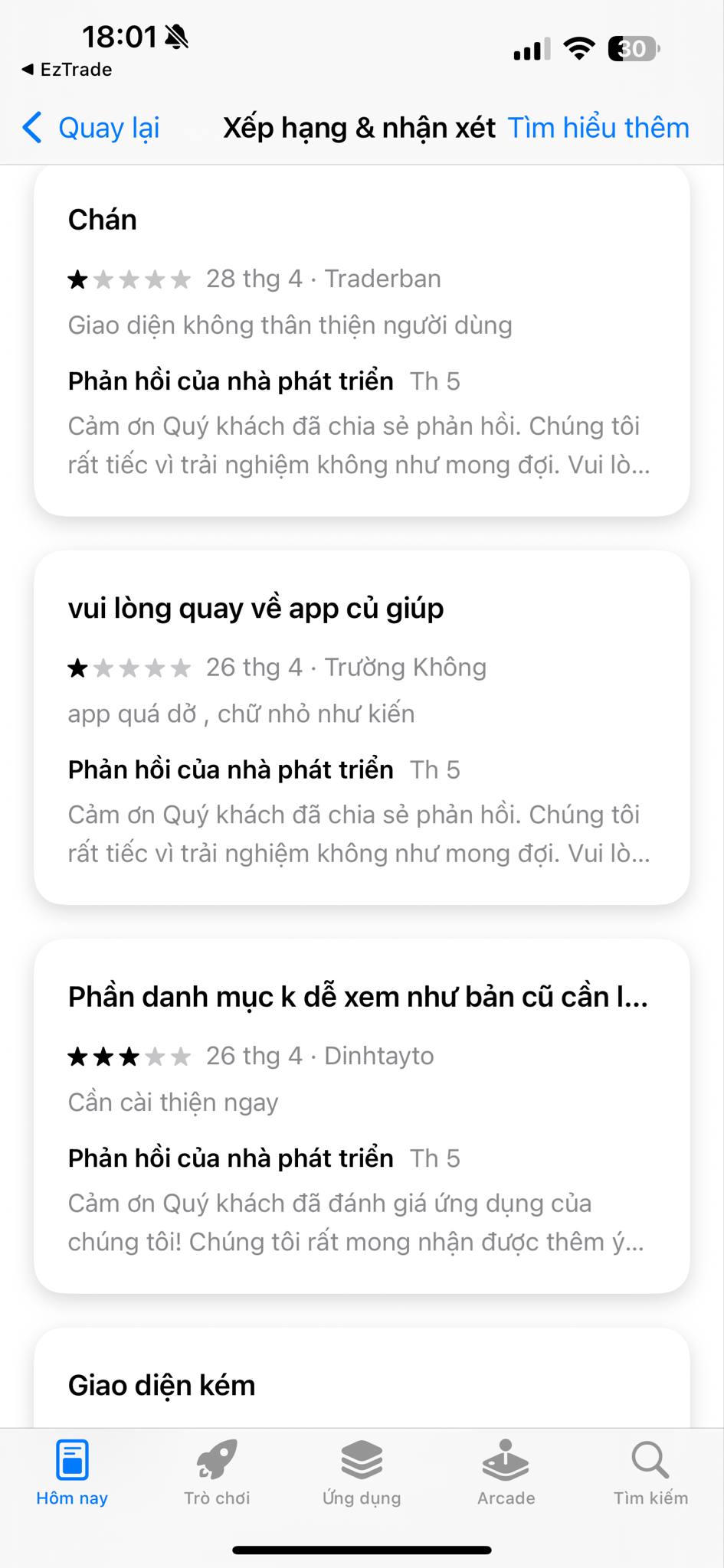Image resolution: width=724 pixels, height=1568 pixels.
Task: Switch to the Hôm nay tab
Action: [72, 1472]
